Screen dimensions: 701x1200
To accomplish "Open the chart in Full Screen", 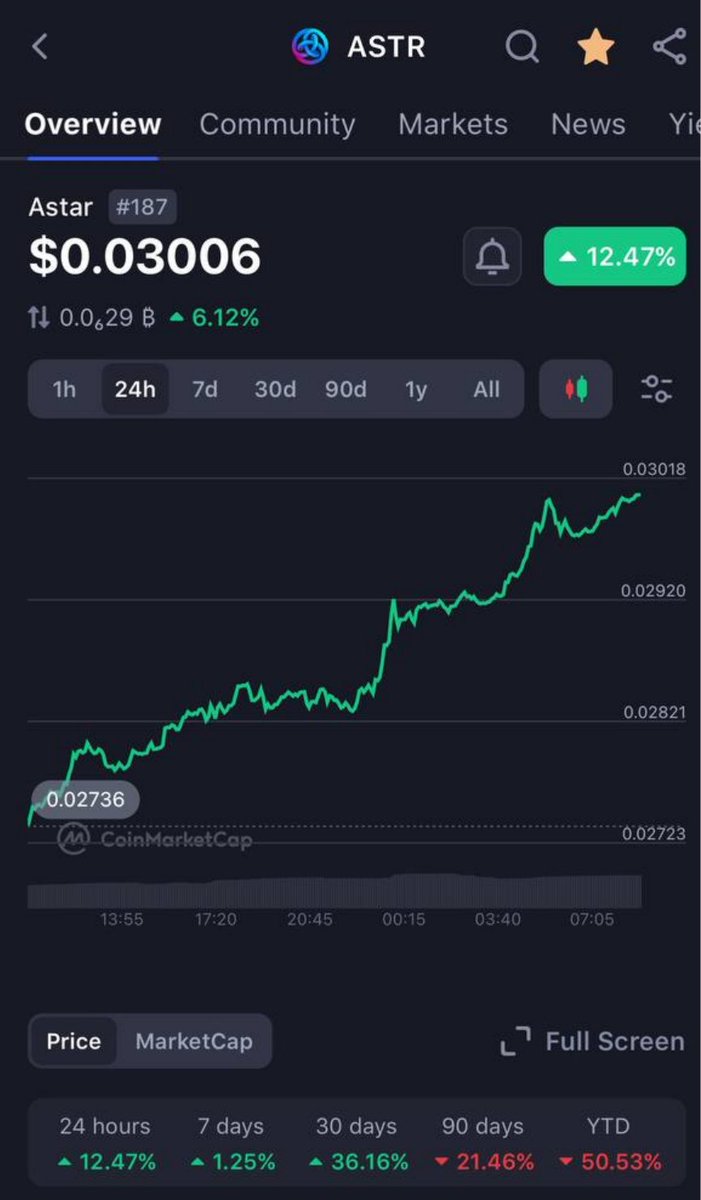I will tap(593, 1041).
